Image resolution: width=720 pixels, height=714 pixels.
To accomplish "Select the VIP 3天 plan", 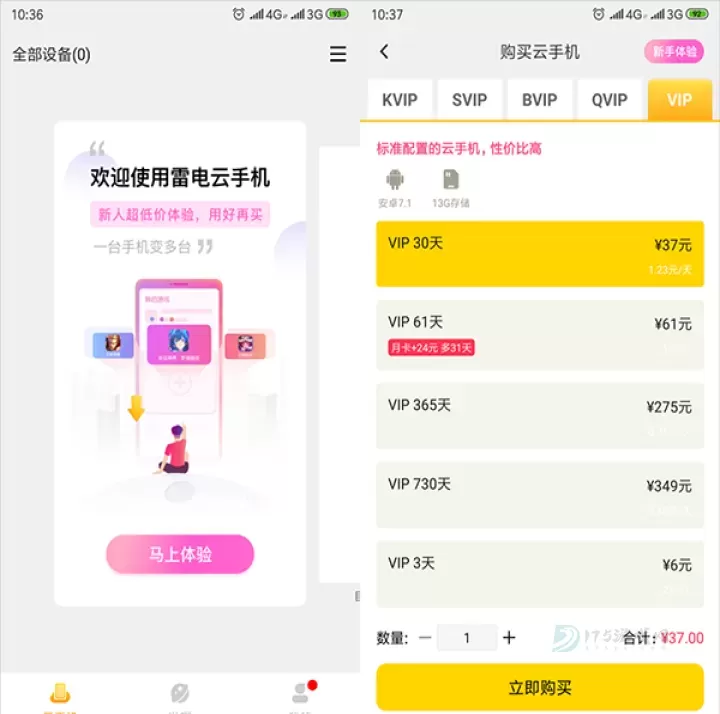I will [539, 574].
